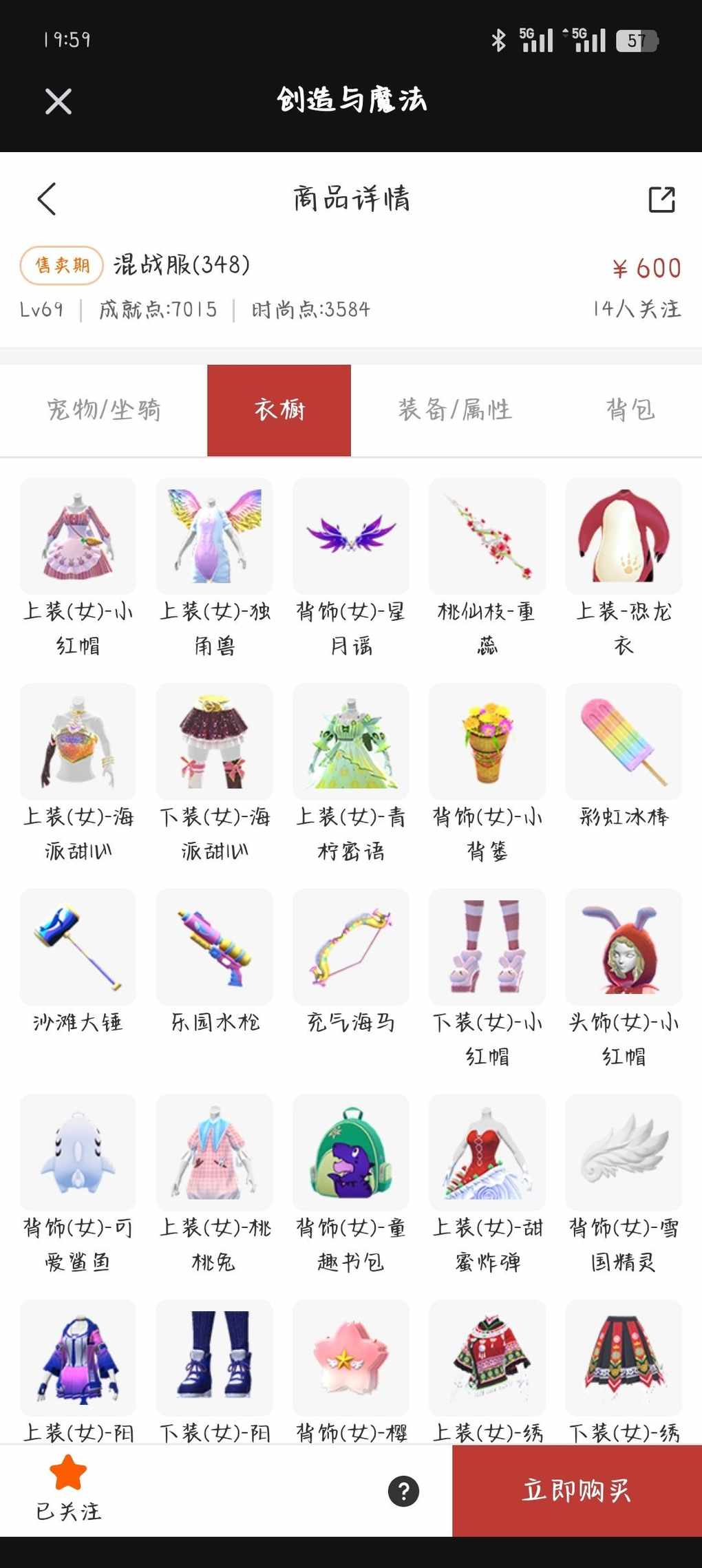Open the 上装-恐龙衣 item

point(624,536)
